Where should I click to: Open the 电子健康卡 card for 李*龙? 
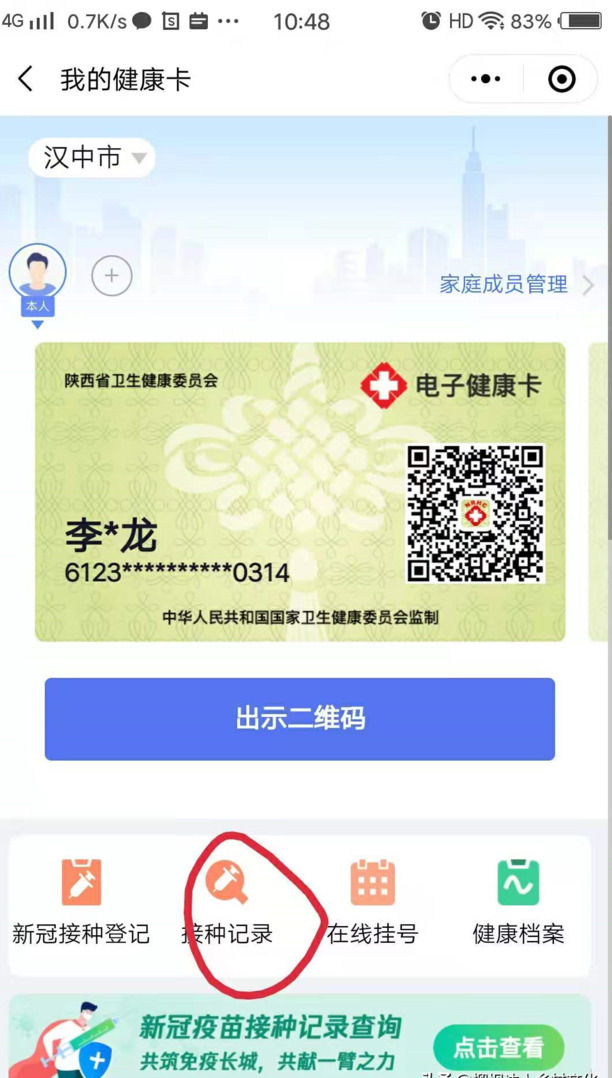coord(300,492)
